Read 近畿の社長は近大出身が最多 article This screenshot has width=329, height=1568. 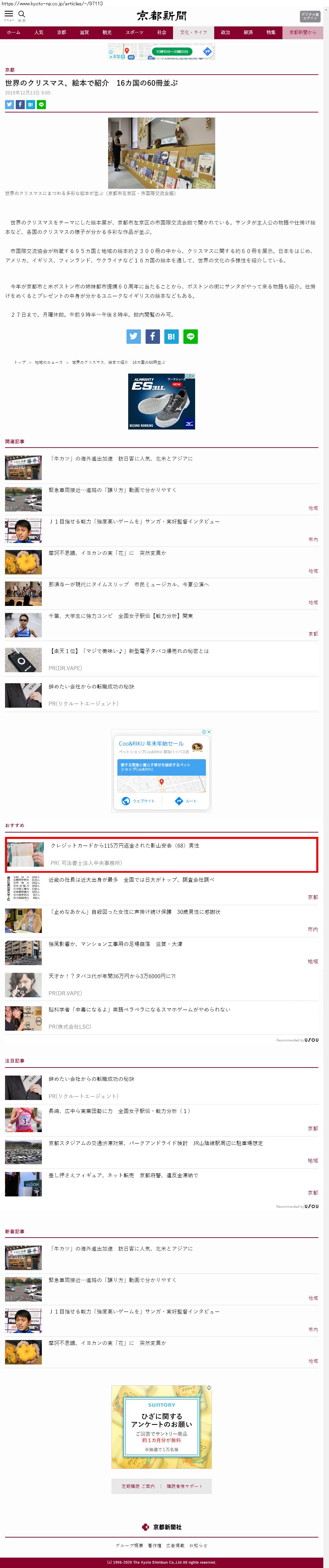click(x=131, y=879)
